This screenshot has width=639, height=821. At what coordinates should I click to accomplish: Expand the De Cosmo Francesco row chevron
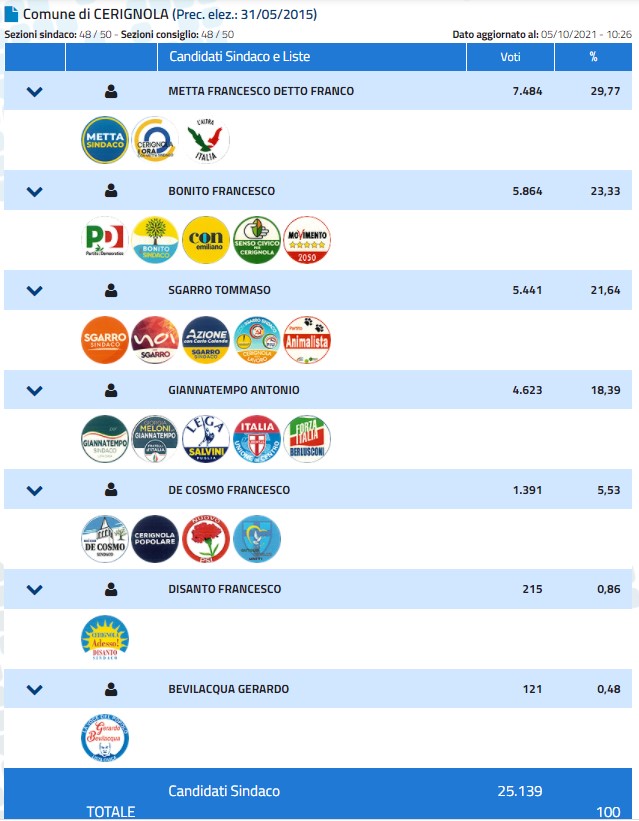point(35,491)
